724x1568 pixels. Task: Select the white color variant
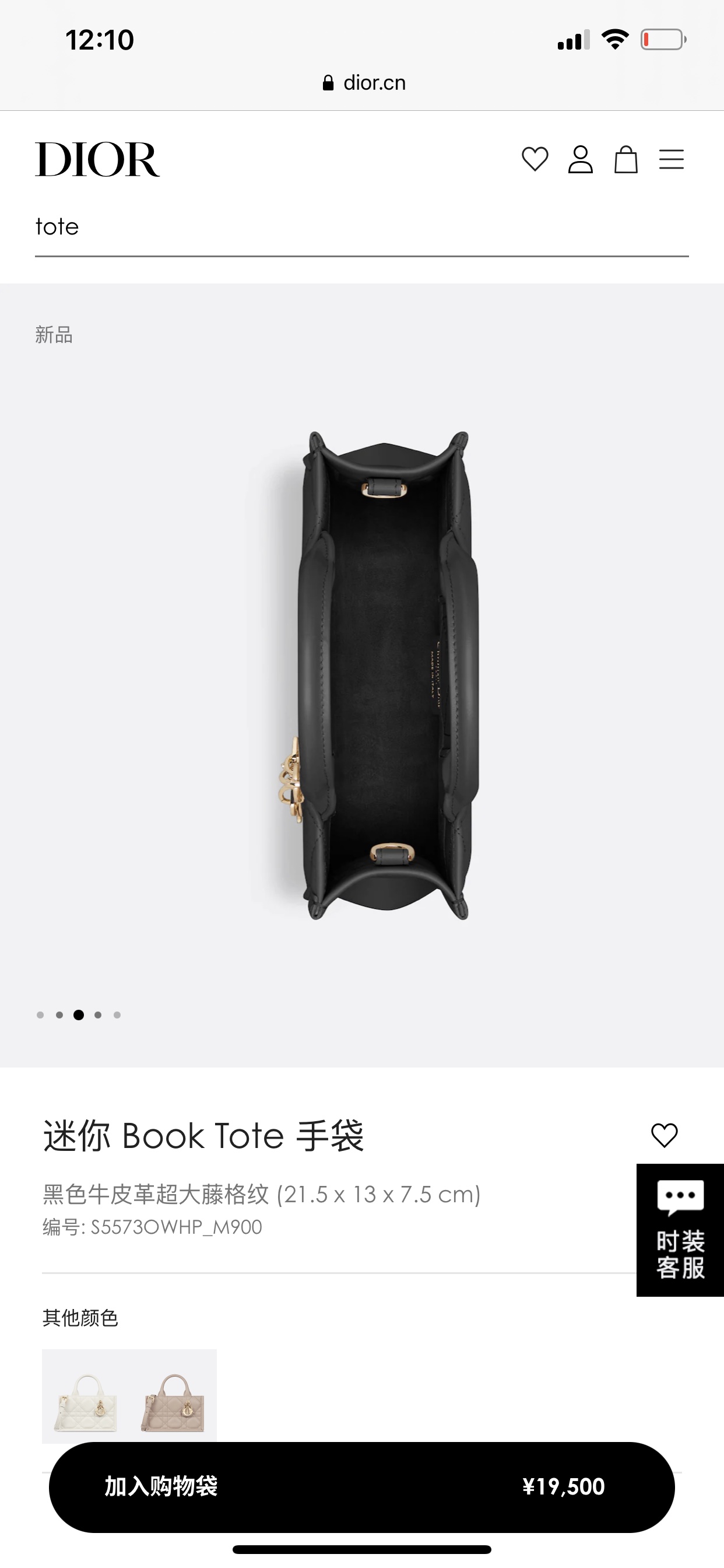coord(86,1396)
